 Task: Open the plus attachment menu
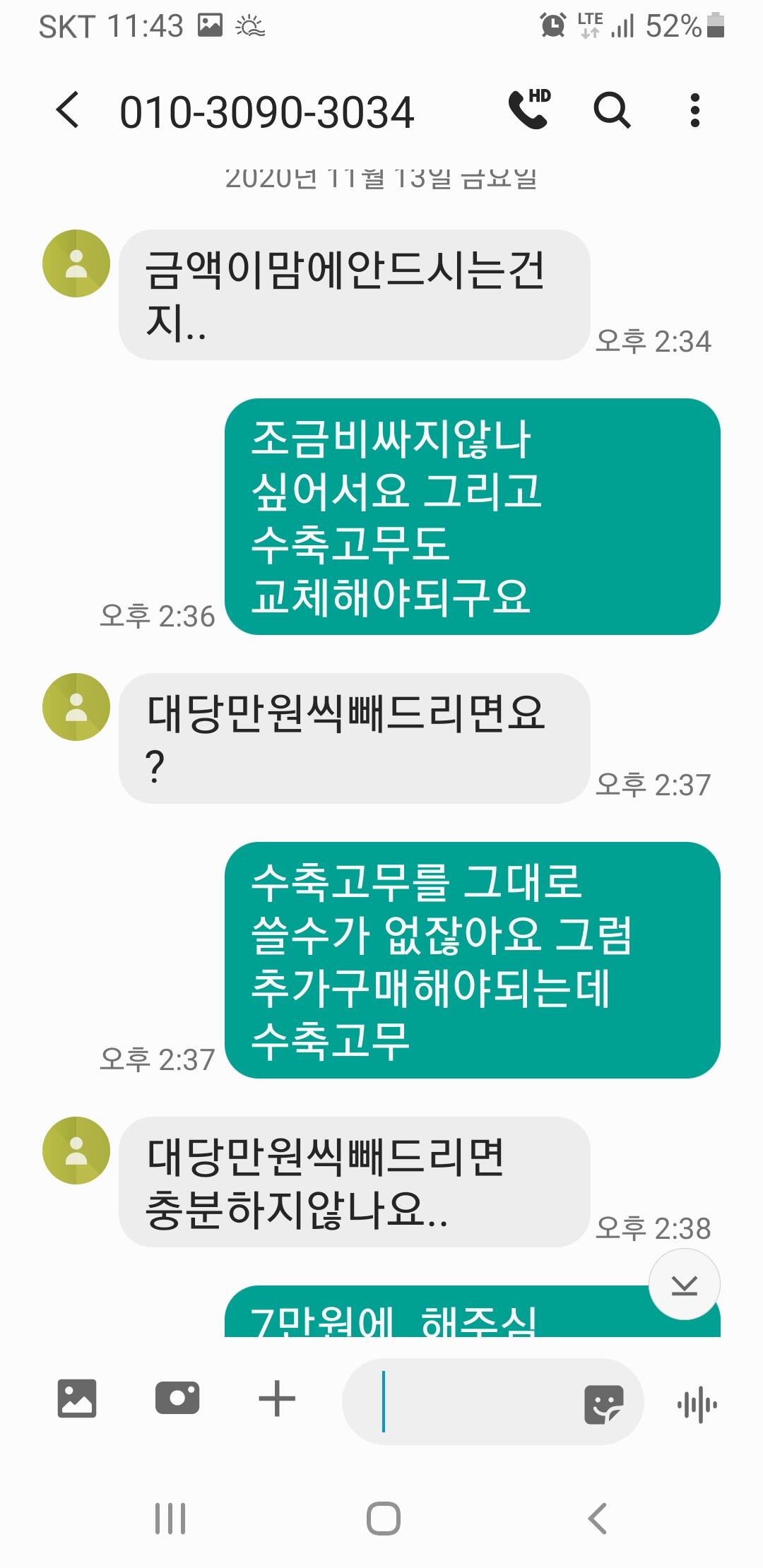(277, 1398)
